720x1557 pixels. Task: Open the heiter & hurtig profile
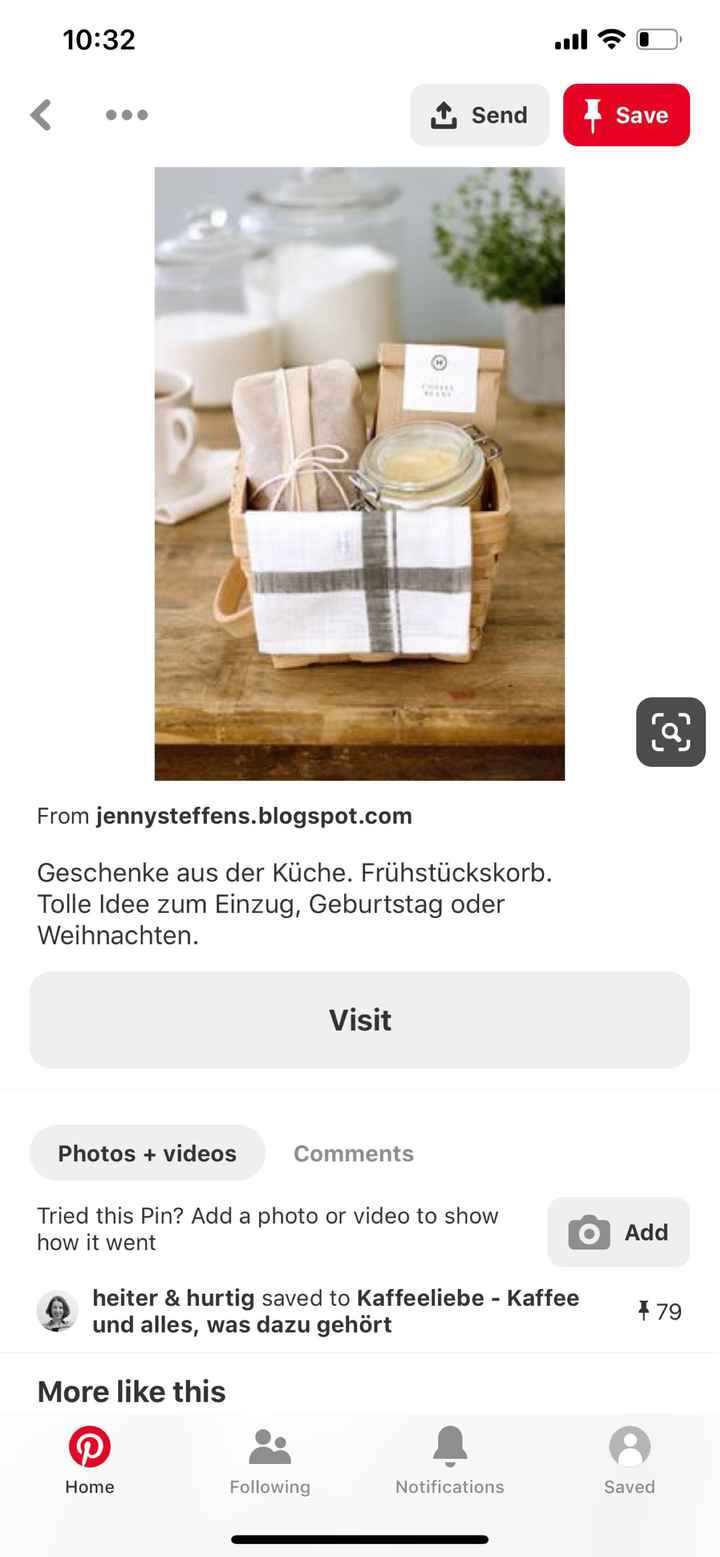pos(173,1298)
